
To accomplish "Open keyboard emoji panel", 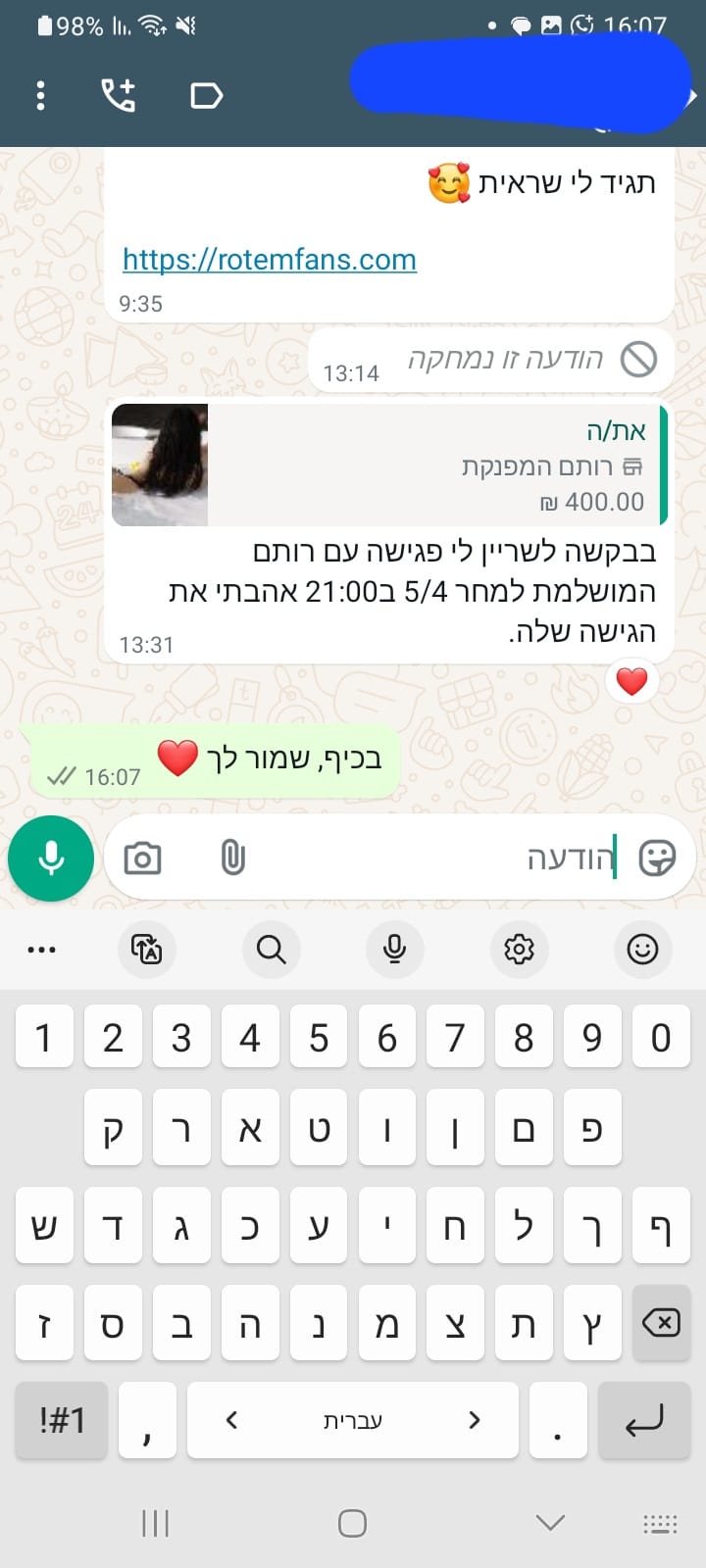I will click(642, 949).
